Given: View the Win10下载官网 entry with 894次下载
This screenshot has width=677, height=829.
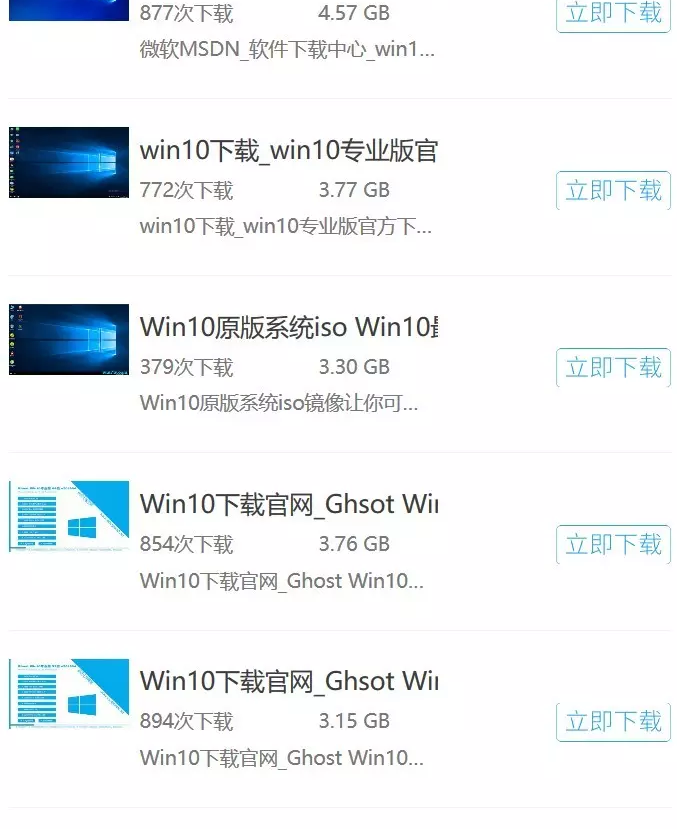Looking at the screenshot, I should 288,681.
